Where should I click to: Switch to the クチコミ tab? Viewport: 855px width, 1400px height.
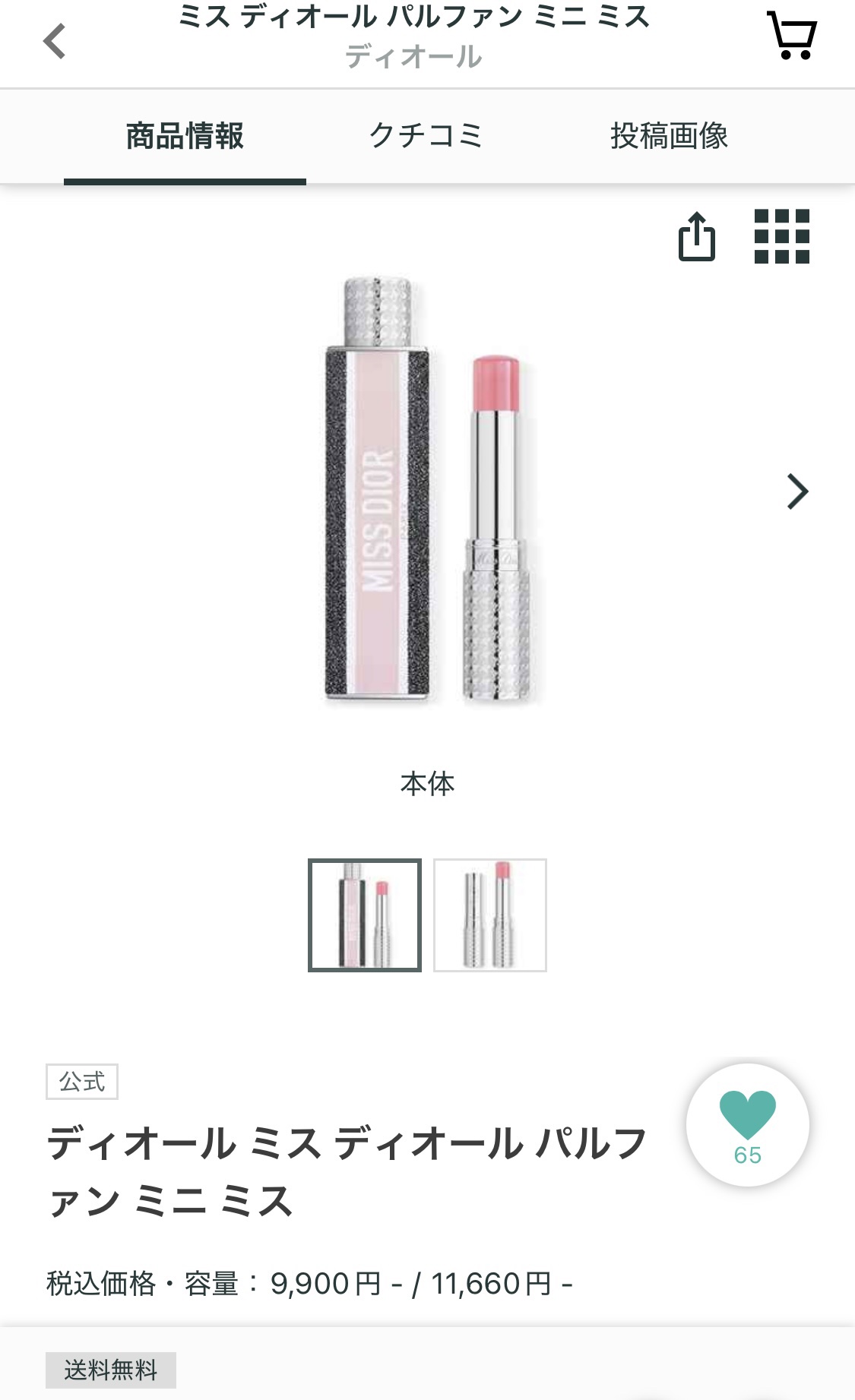click(x=426, y=137)
